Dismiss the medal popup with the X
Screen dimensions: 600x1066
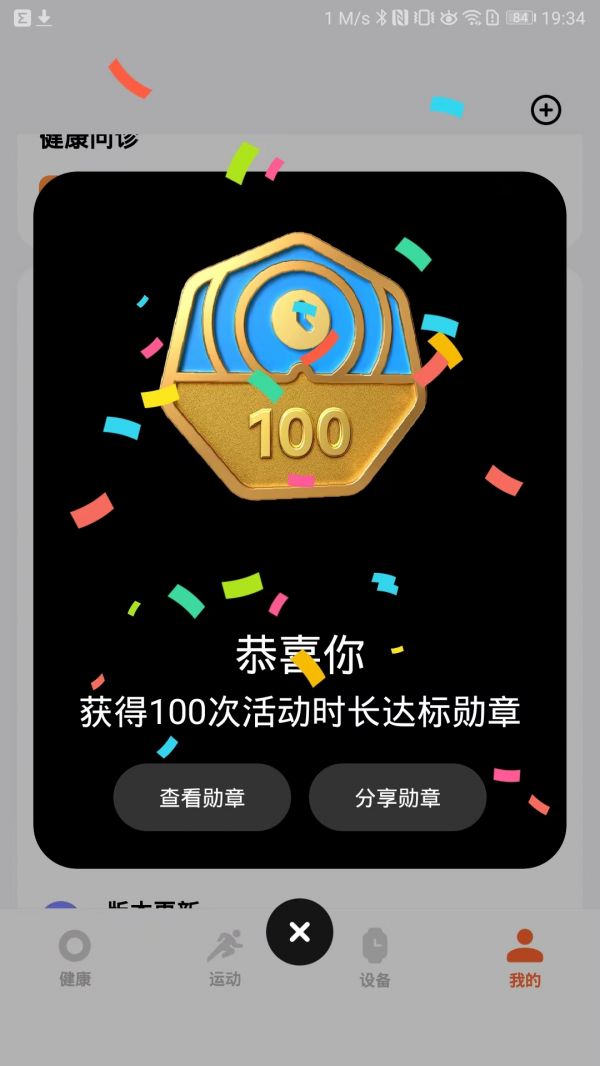299,932
